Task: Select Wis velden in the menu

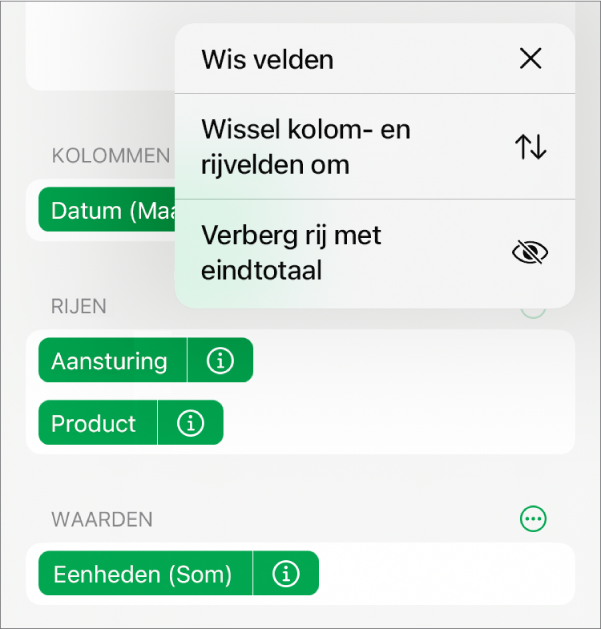Action: point(374,59)
